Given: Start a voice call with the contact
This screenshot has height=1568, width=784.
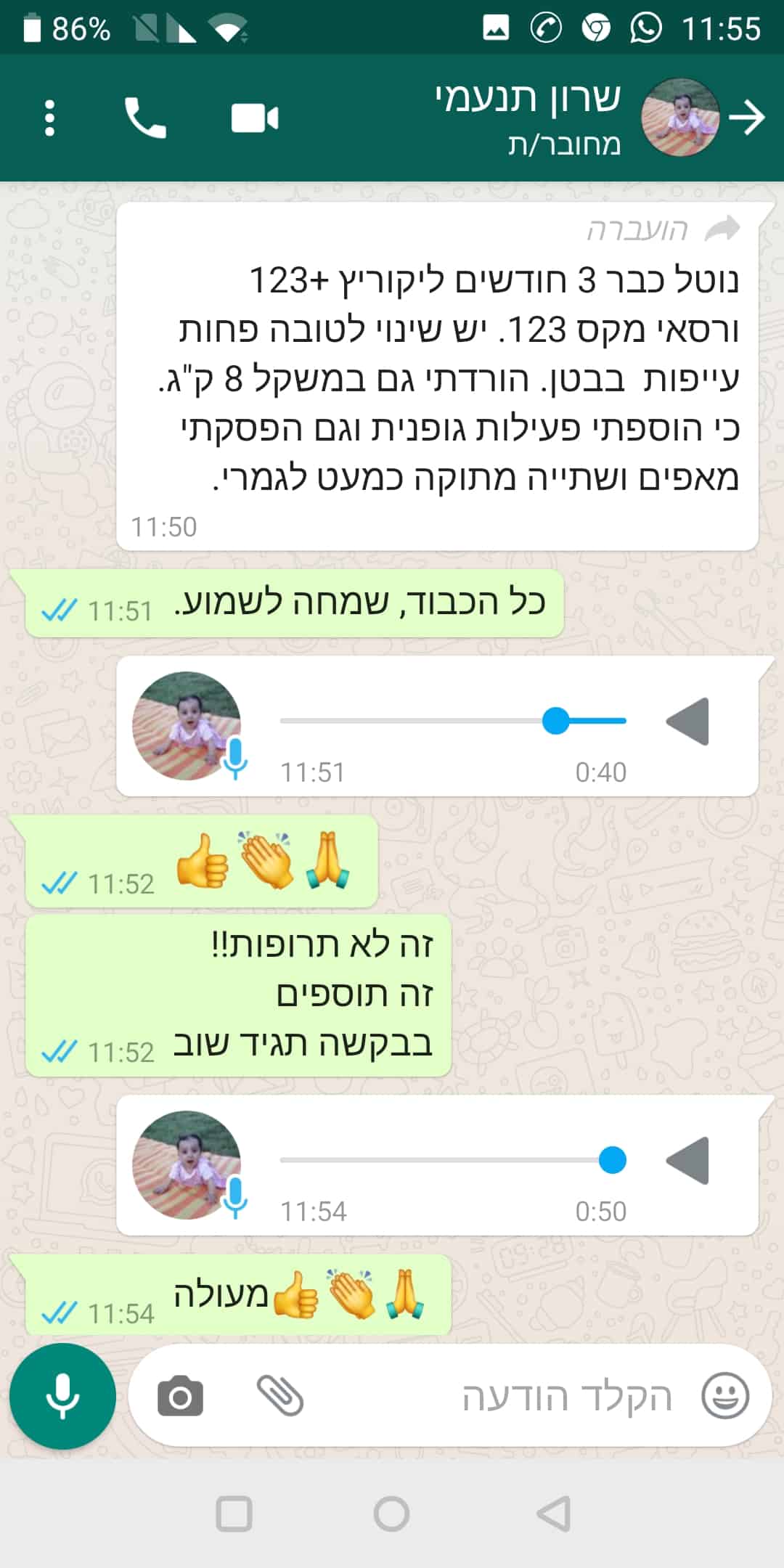Looking at the screenshot, I should coord(145,118).
